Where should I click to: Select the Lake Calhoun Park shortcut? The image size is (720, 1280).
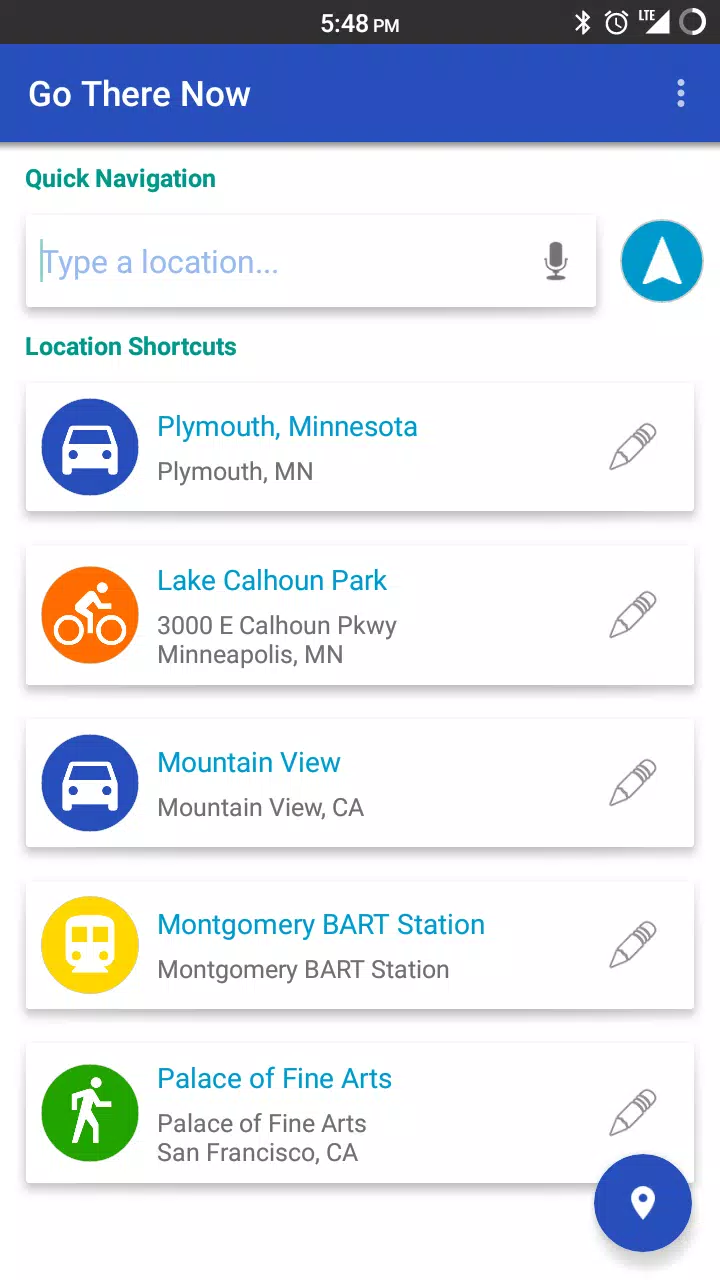click(272, 615)
